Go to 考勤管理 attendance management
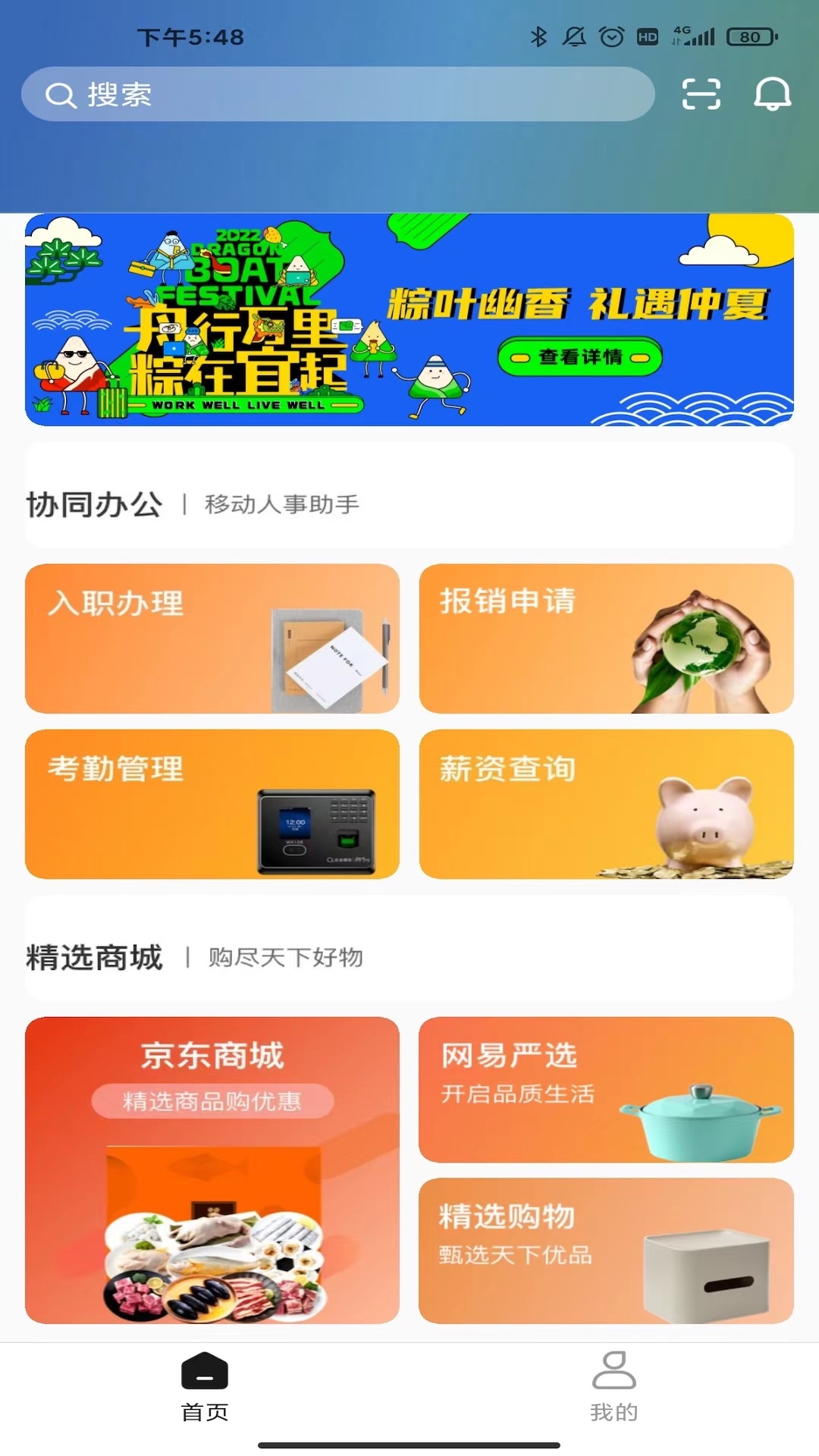819x1456 pixels. click(212, 804)
